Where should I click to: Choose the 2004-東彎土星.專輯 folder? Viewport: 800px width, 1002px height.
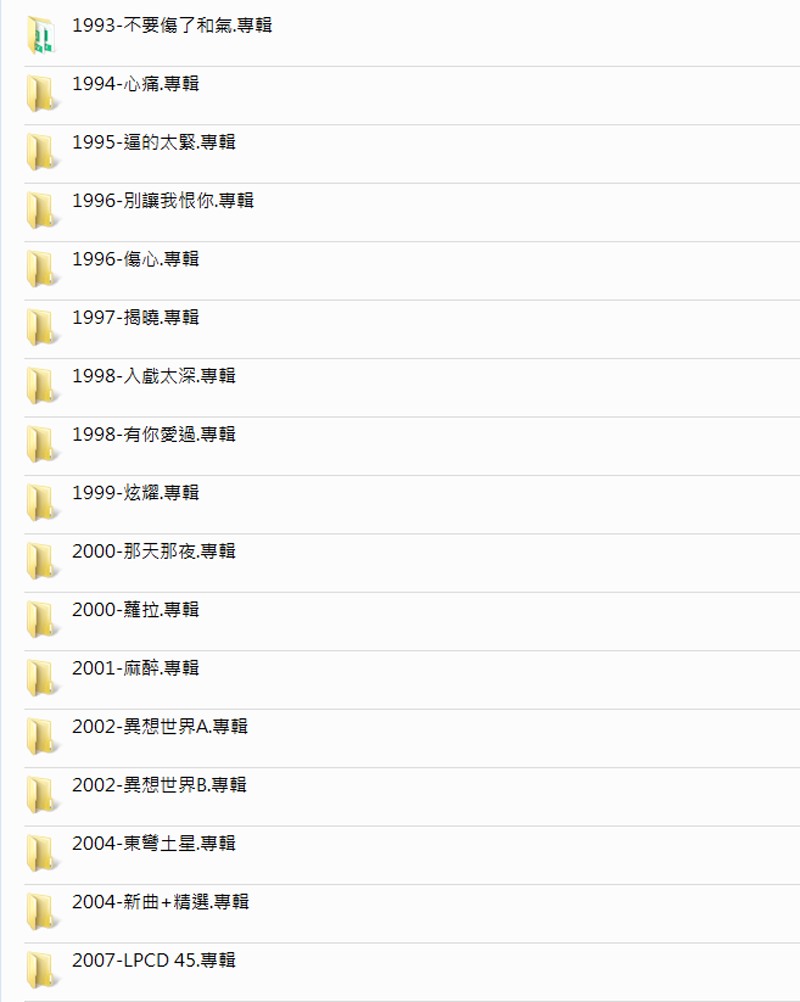pyautogui.click(x=153, y=844)
